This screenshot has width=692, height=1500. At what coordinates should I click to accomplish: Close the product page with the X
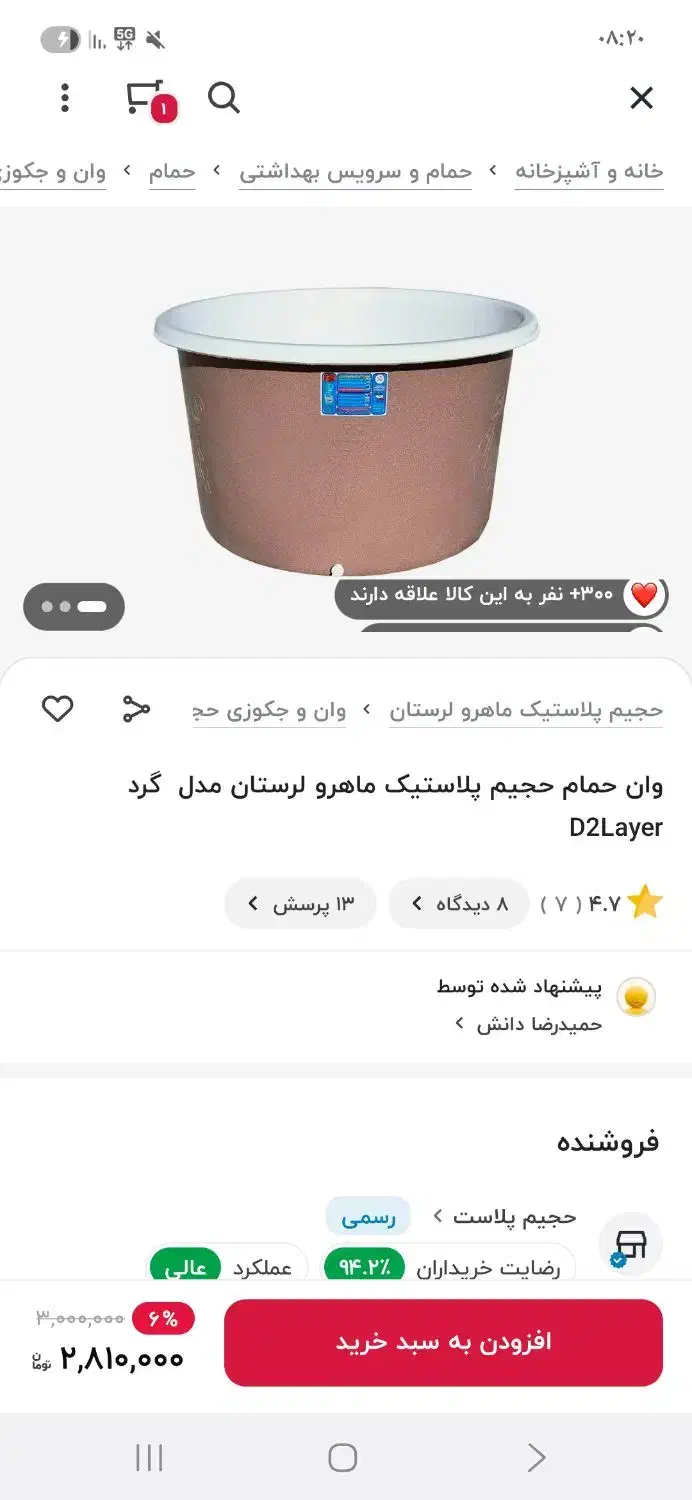(x=641, y=98)
